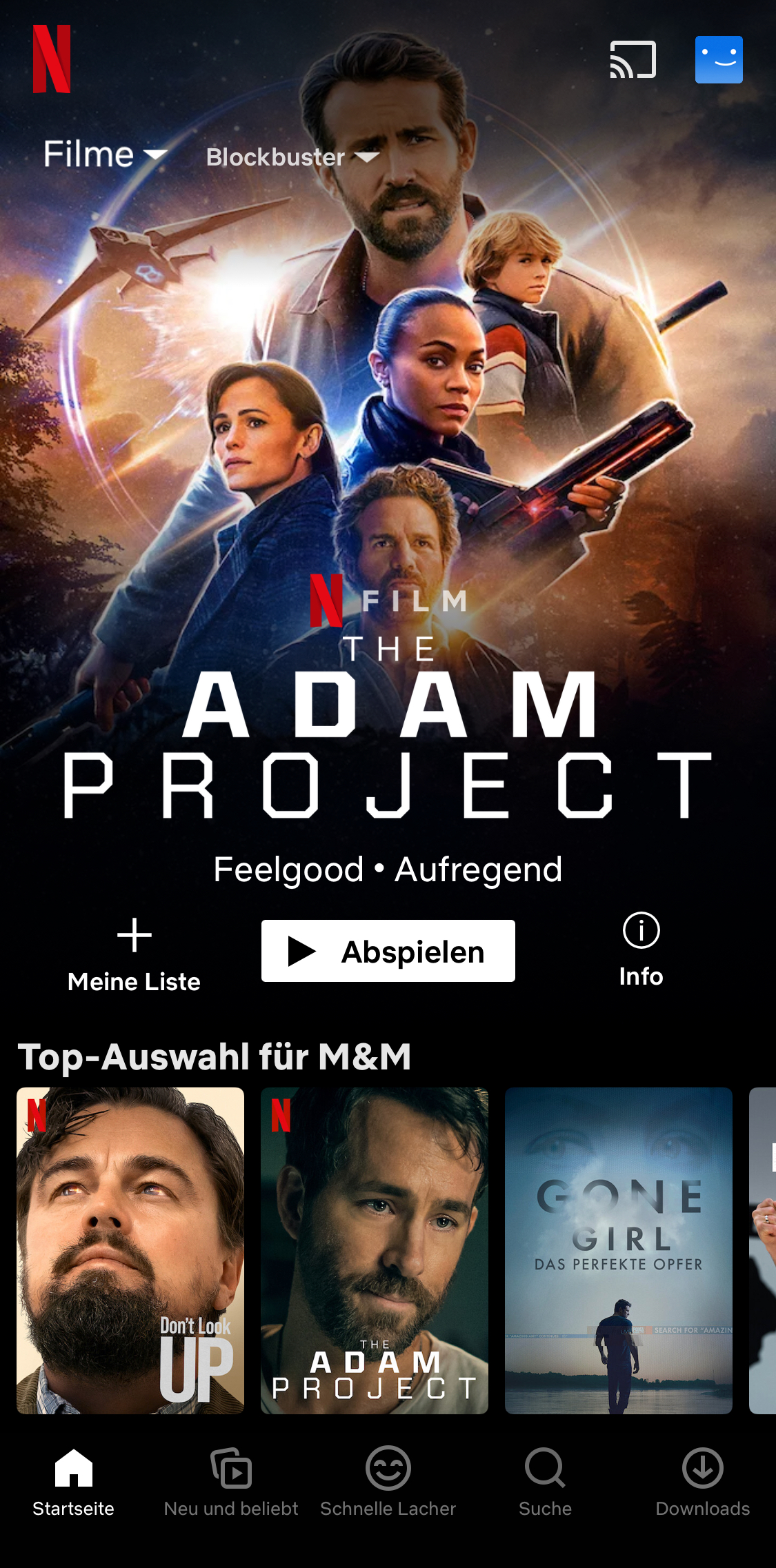
Task: Open the blue profile avatar
Action: [x=718, y=59]
